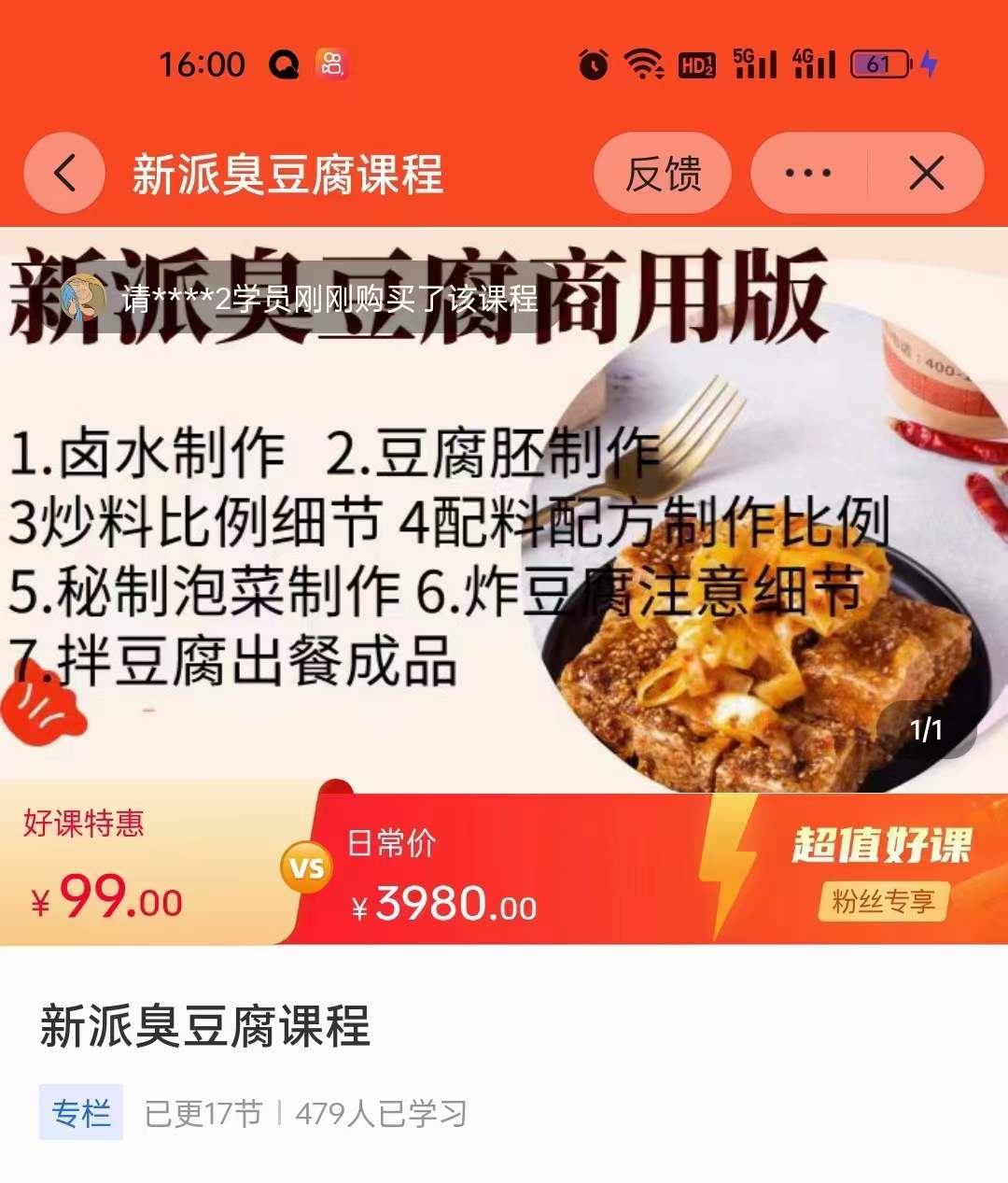This screenshot has width=1008, height=1183.
Task: Tap the 反馈 feedback button
Action: (x=663, y=174)
